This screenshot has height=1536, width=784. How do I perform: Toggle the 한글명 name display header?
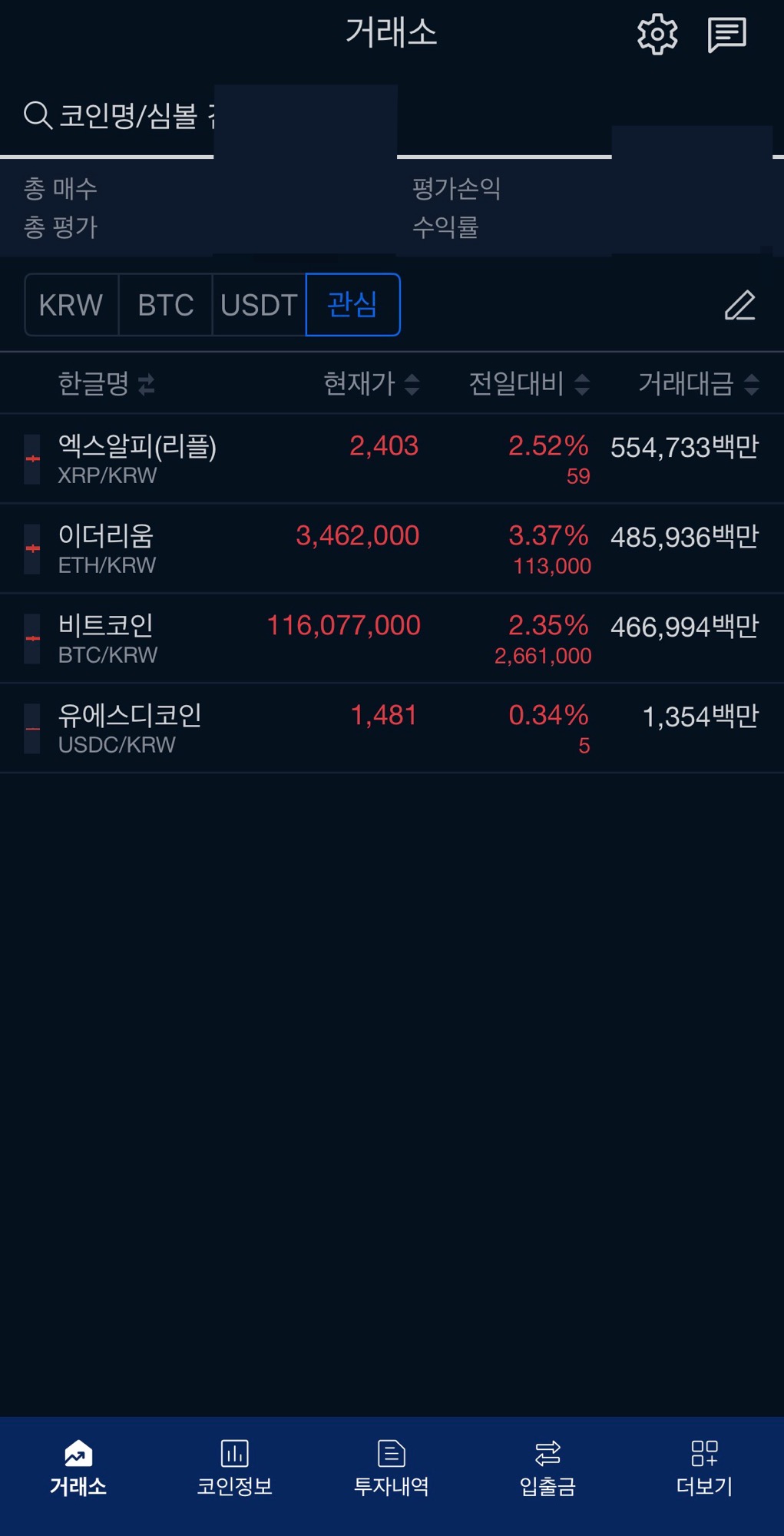click(106, 383)
